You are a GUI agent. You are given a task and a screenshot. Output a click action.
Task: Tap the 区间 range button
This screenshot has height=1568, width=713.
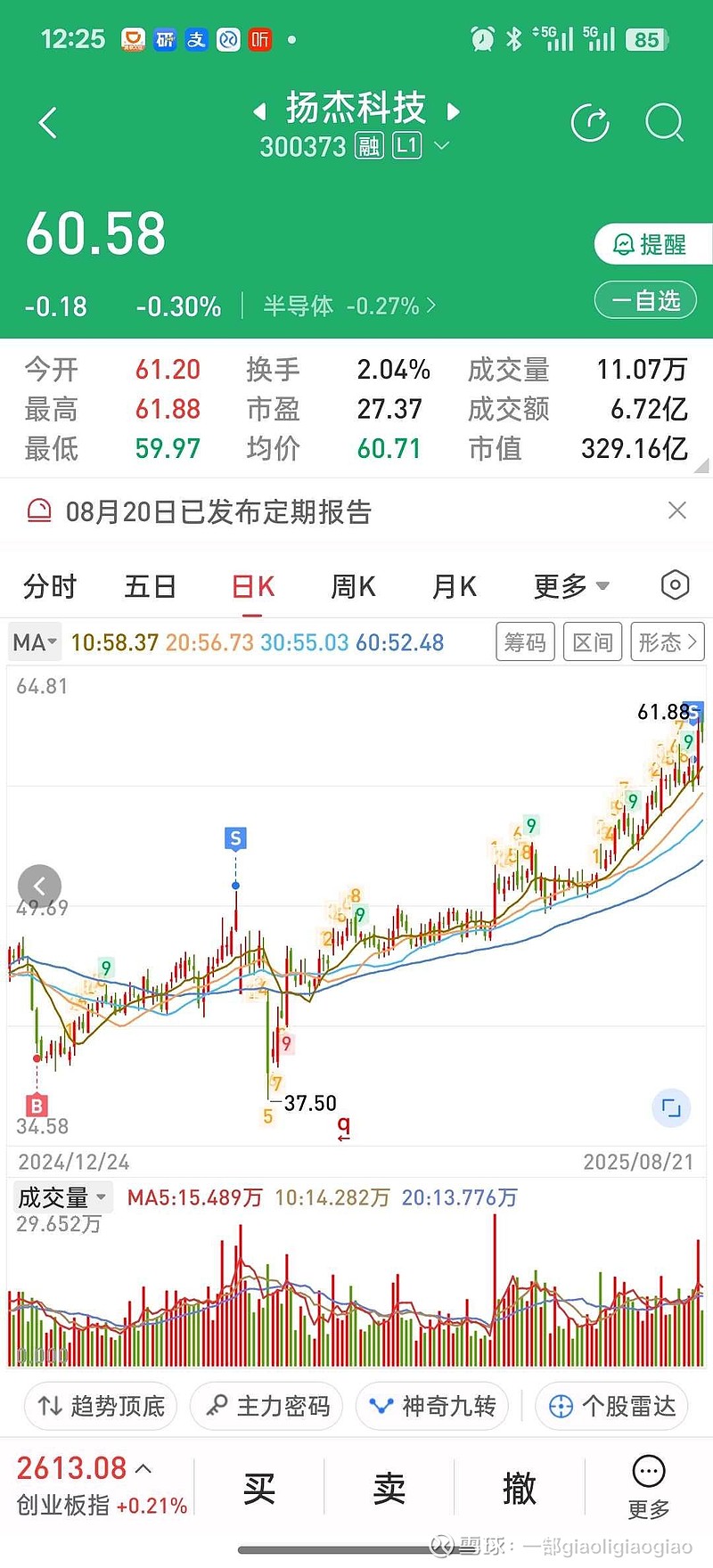click(x=593, y=642)
